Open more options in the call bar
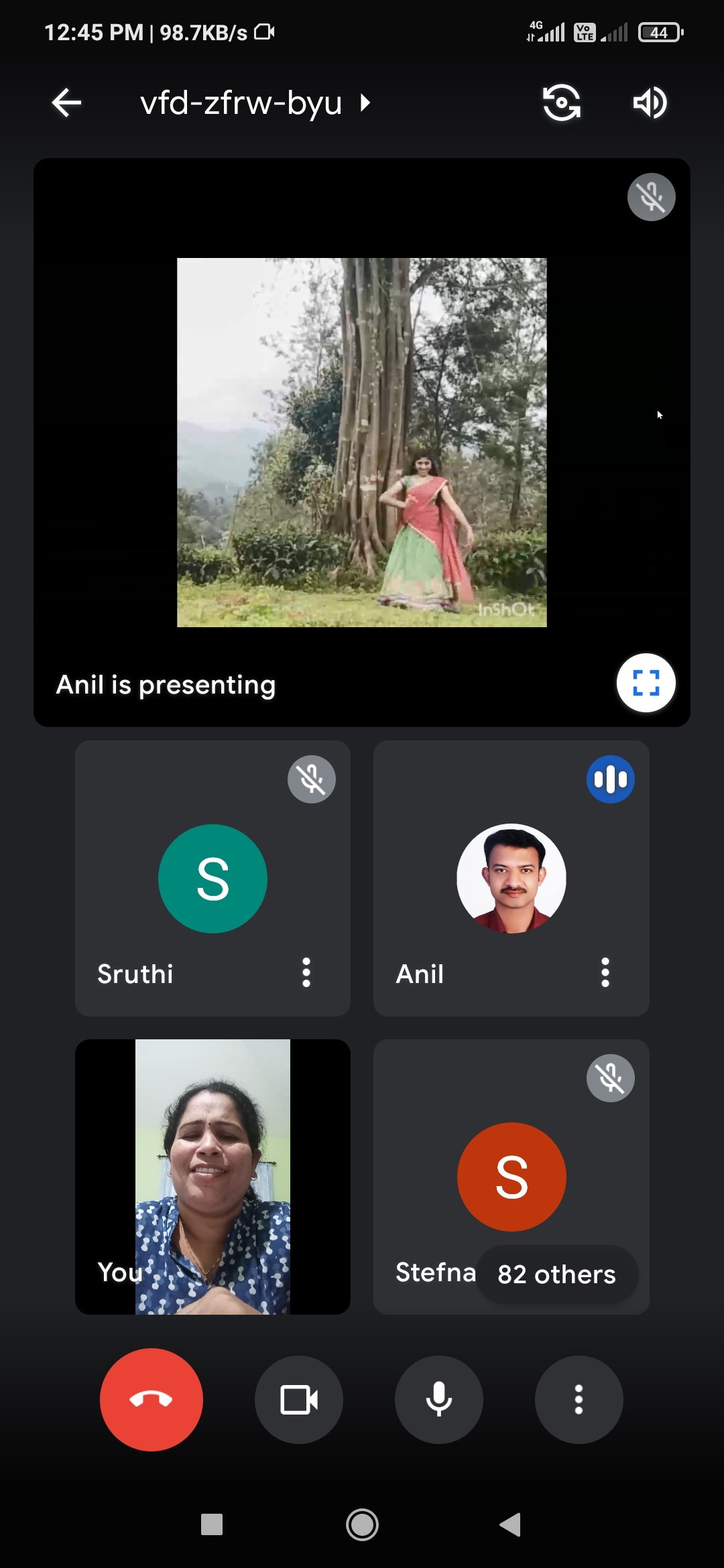 [579, 1400]
